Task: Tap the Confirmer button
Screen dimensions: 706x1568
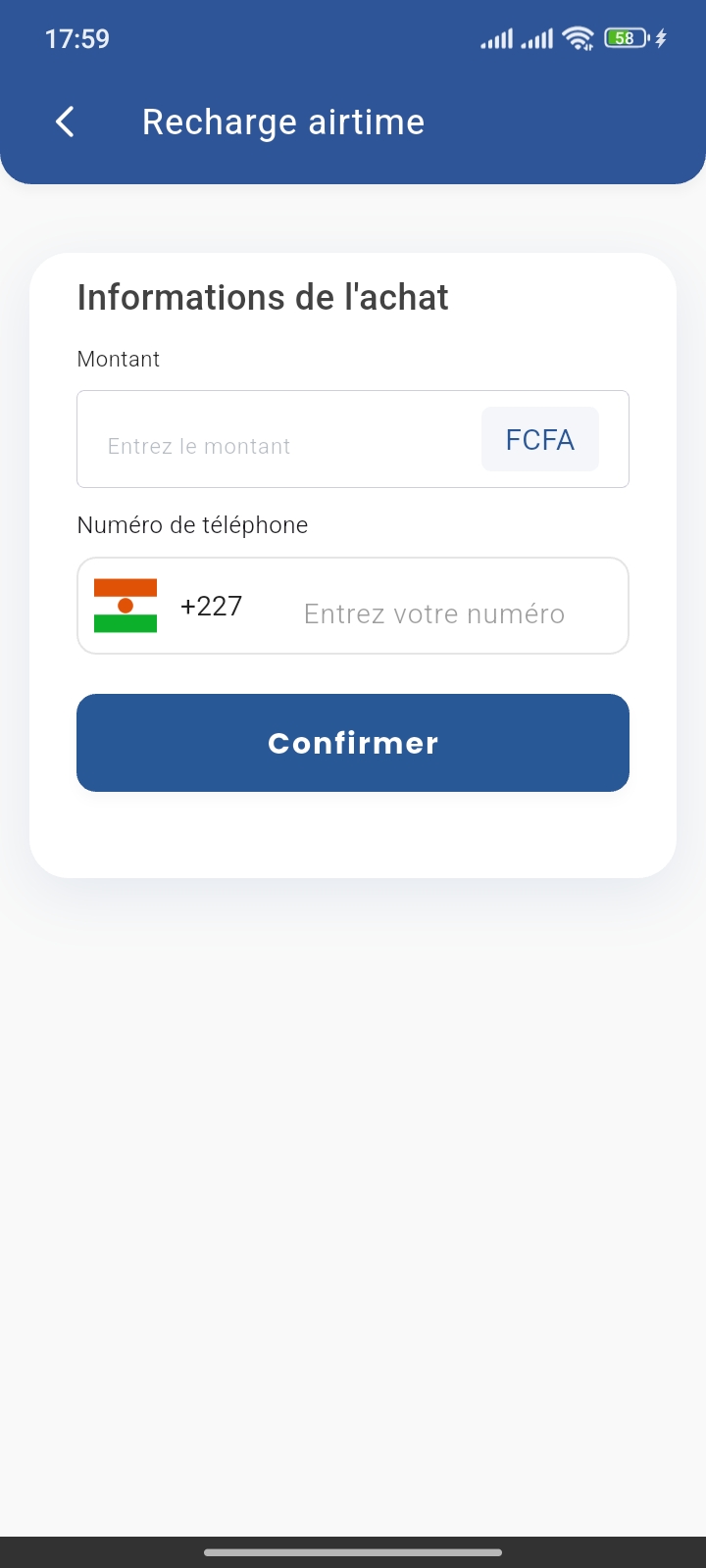Action: coord(353,743)
